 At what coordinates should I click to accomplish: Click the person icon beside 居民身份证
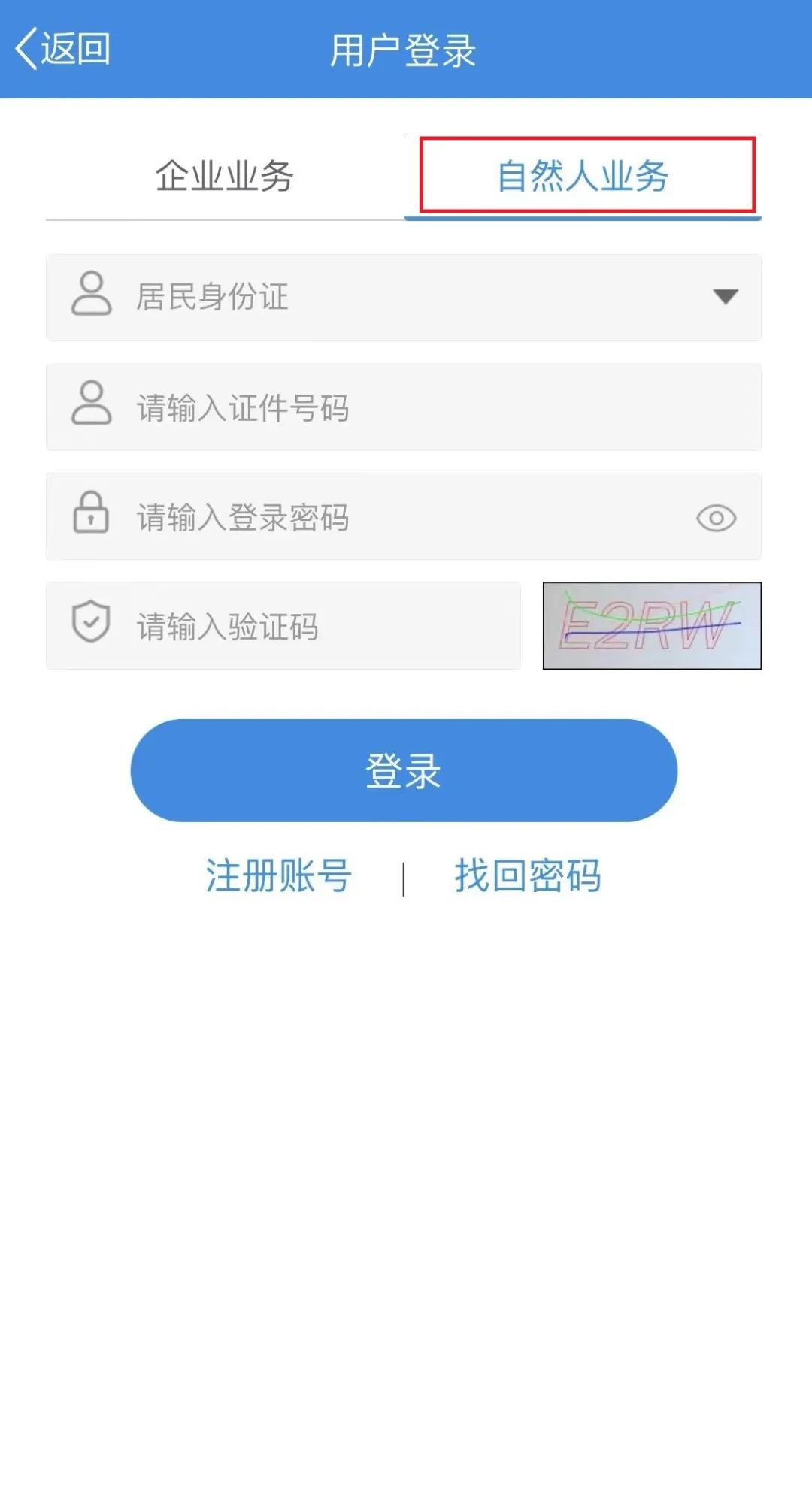click(92, 296)
